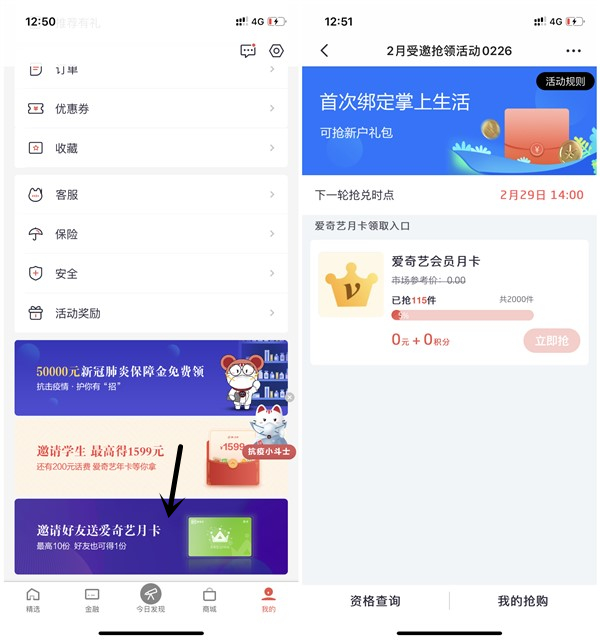Screen dimensions: 600x644
Task: Open 活动奖励 activity rewards
Action: click(x=150, y=313)
